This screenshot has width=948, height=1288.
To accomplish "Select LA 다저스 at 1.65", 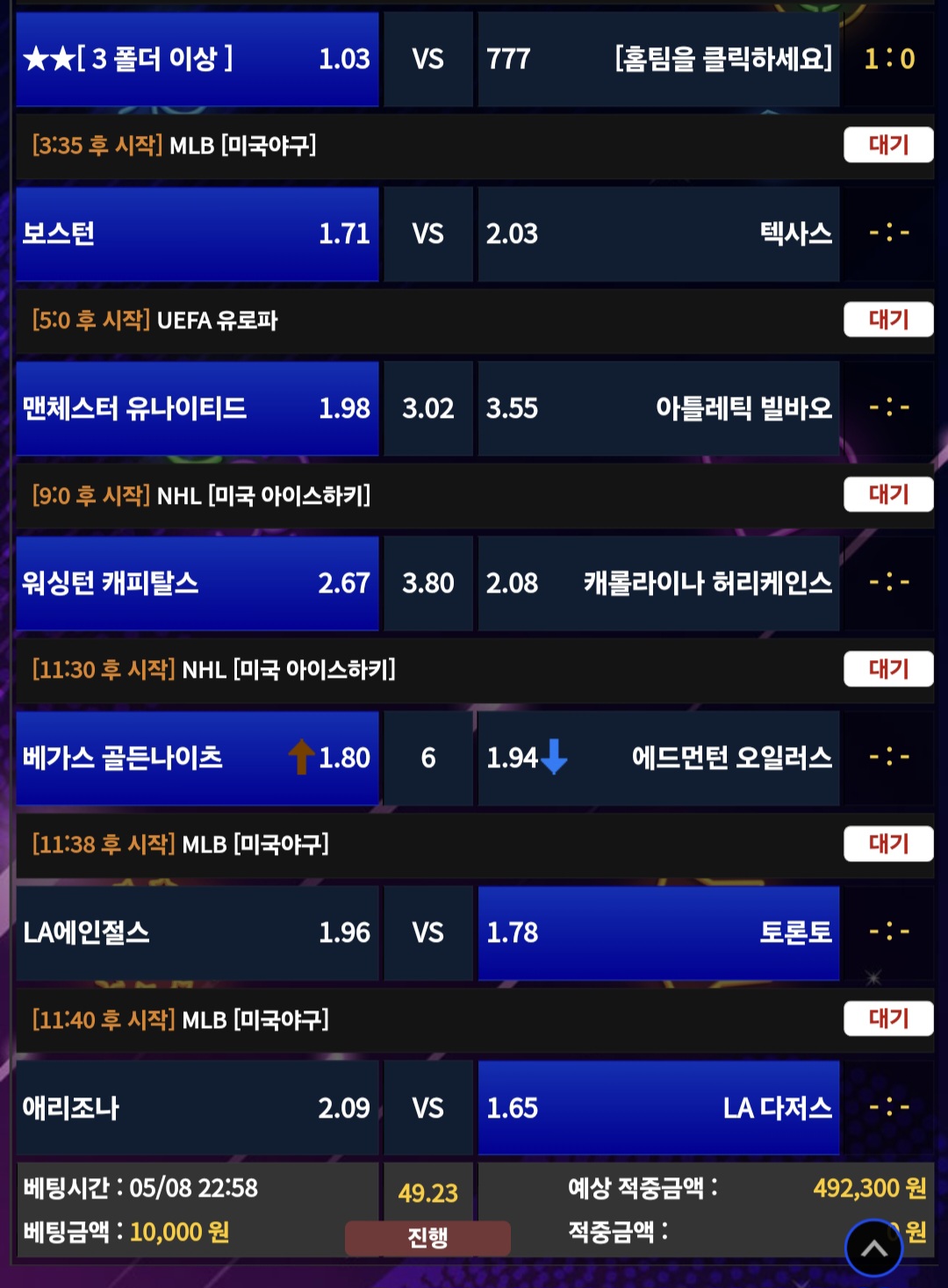I will (x=658, y=1108).
